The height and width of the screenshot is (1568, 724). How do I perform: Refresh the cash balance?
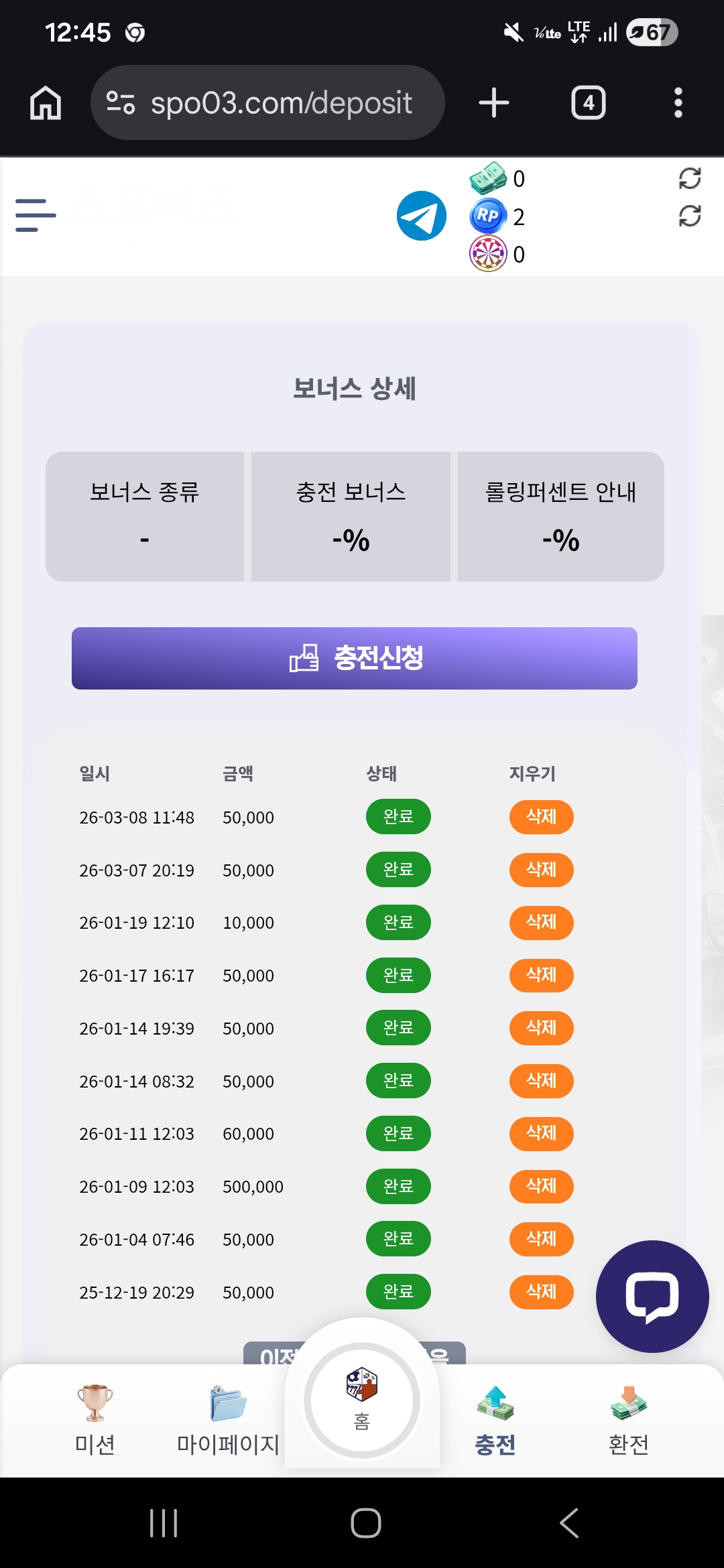coord(689,178)
